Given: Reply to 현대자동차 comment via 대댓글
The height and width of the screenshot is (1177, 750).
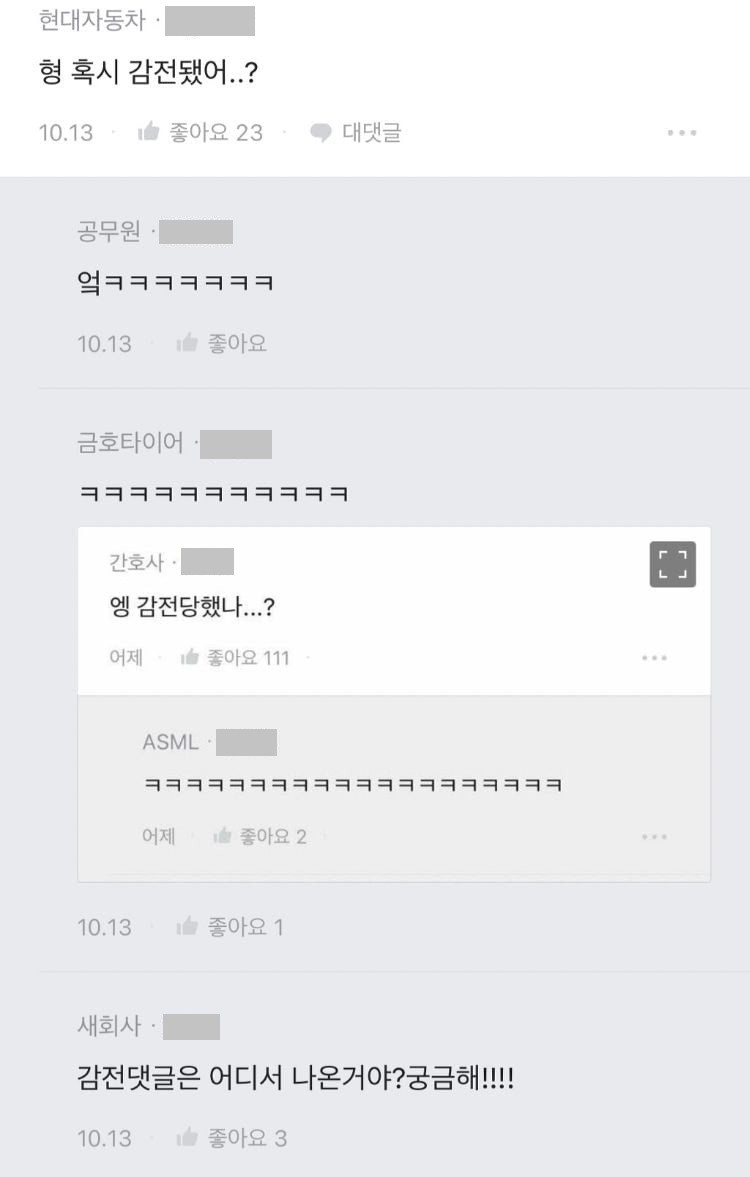Looking at the screenshot, I should coord(355,133).
